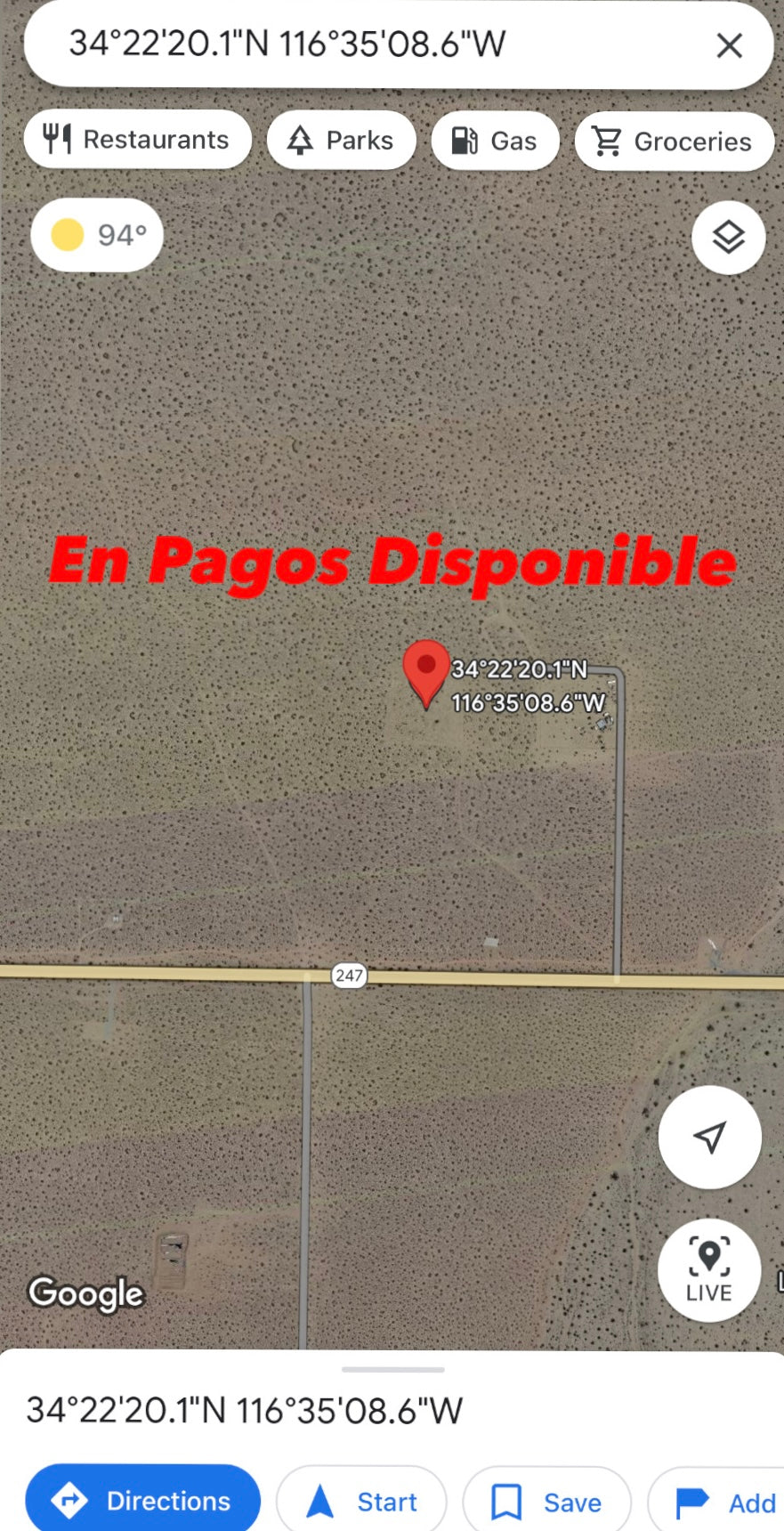Image resolution: width=784 pixels, height=1531 pixels.
Task: Clear the coordinates search with the X
Action: (x=729, y=45)
